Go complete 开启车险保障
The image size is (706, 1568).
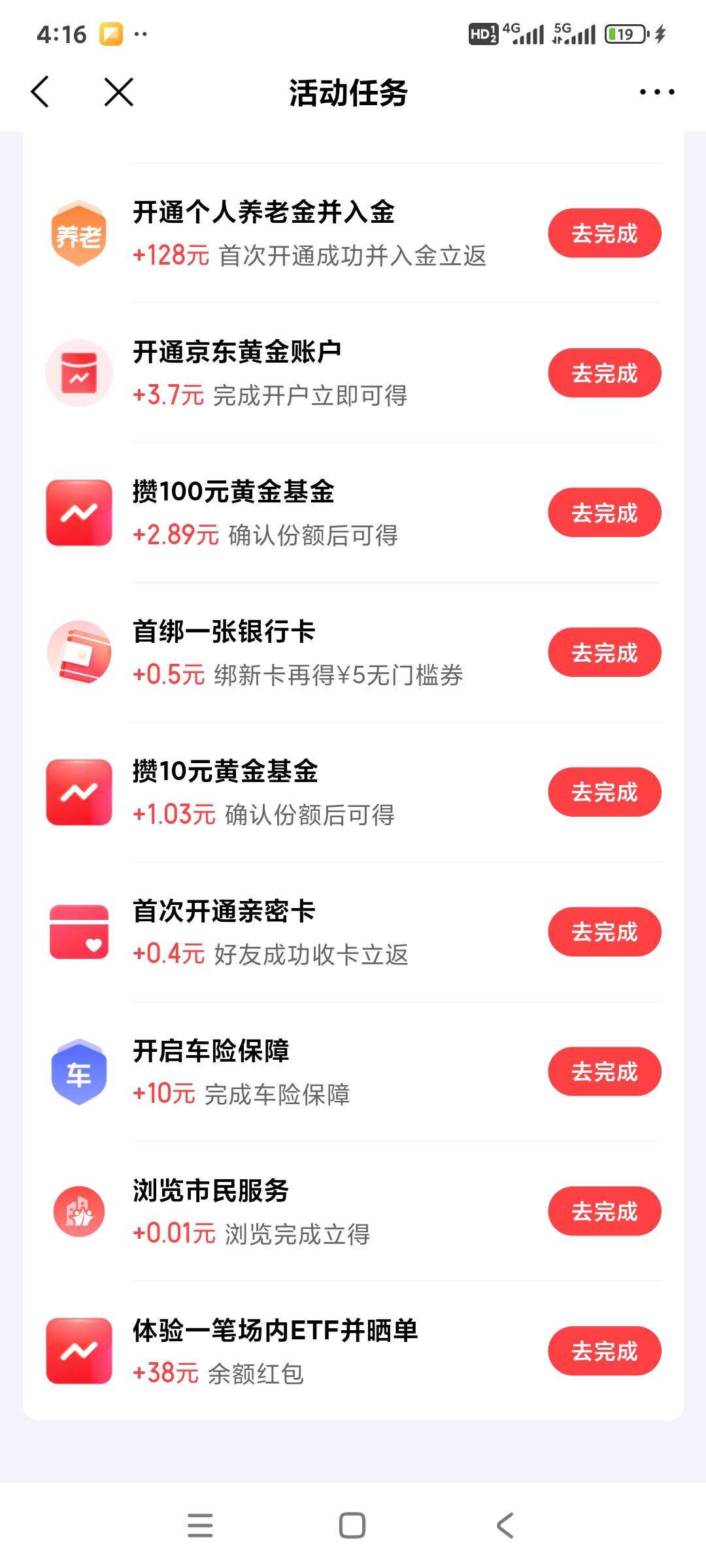coord(604,1072)
